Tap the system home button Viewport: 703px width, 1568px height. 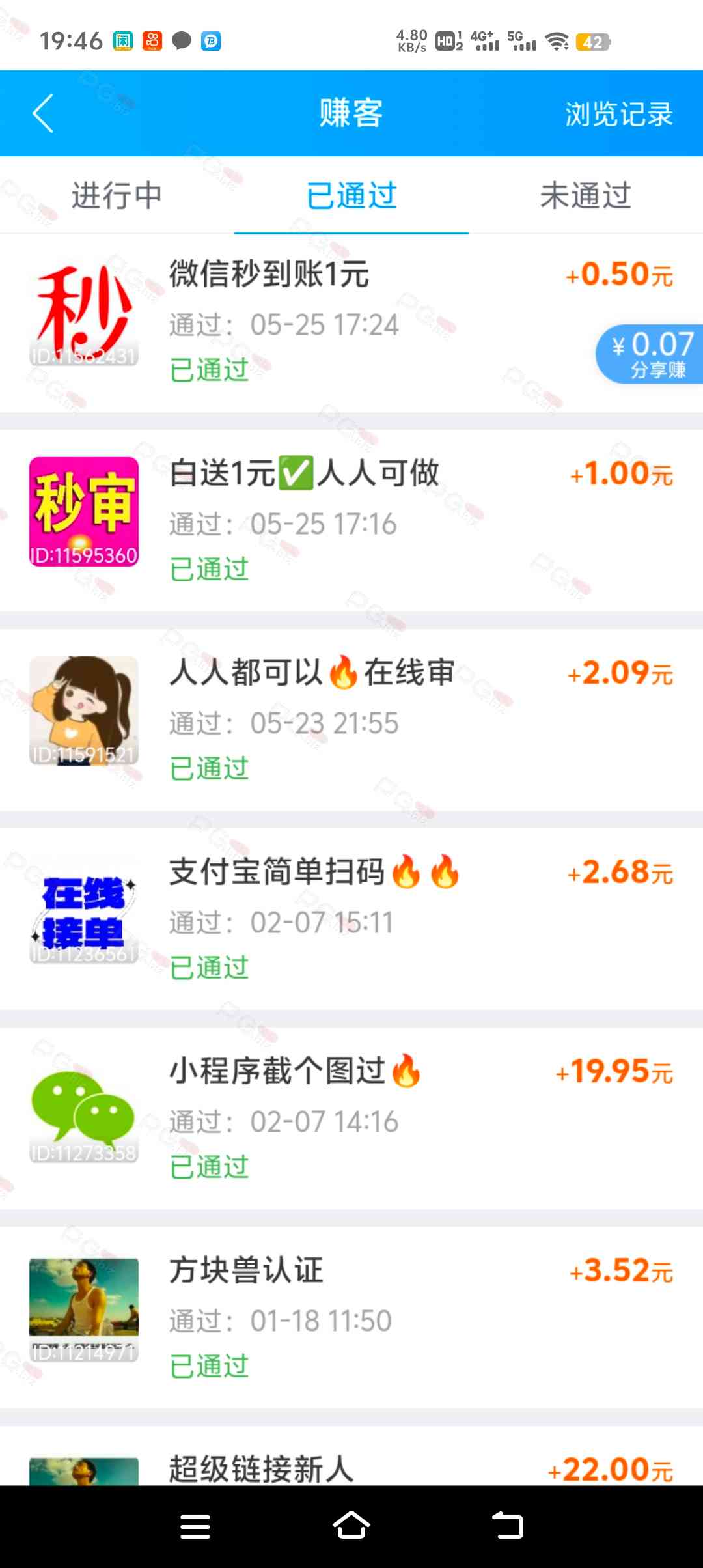click(x=351, y=1526)
